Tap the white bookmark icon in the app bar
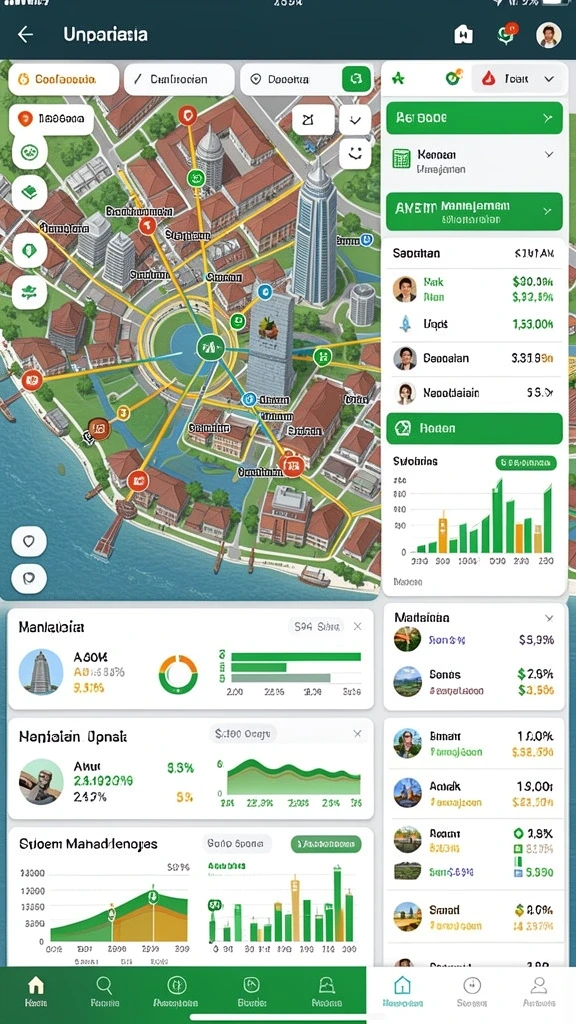The height and width of the screenshot is (1024, 576). [x=463, y=35]
